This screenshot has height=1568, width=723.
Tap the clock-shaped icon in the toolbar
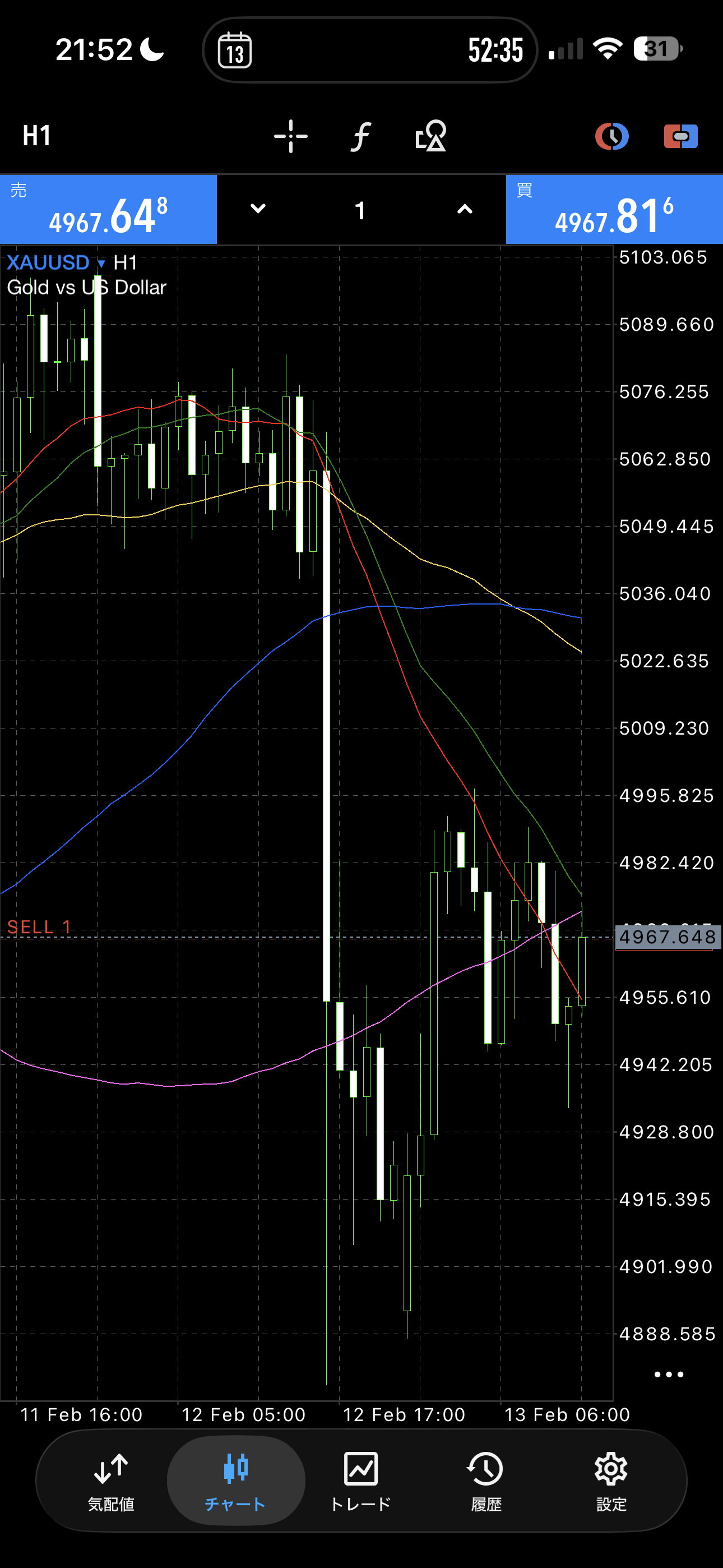pyautogui.click(x=611, y=136)
